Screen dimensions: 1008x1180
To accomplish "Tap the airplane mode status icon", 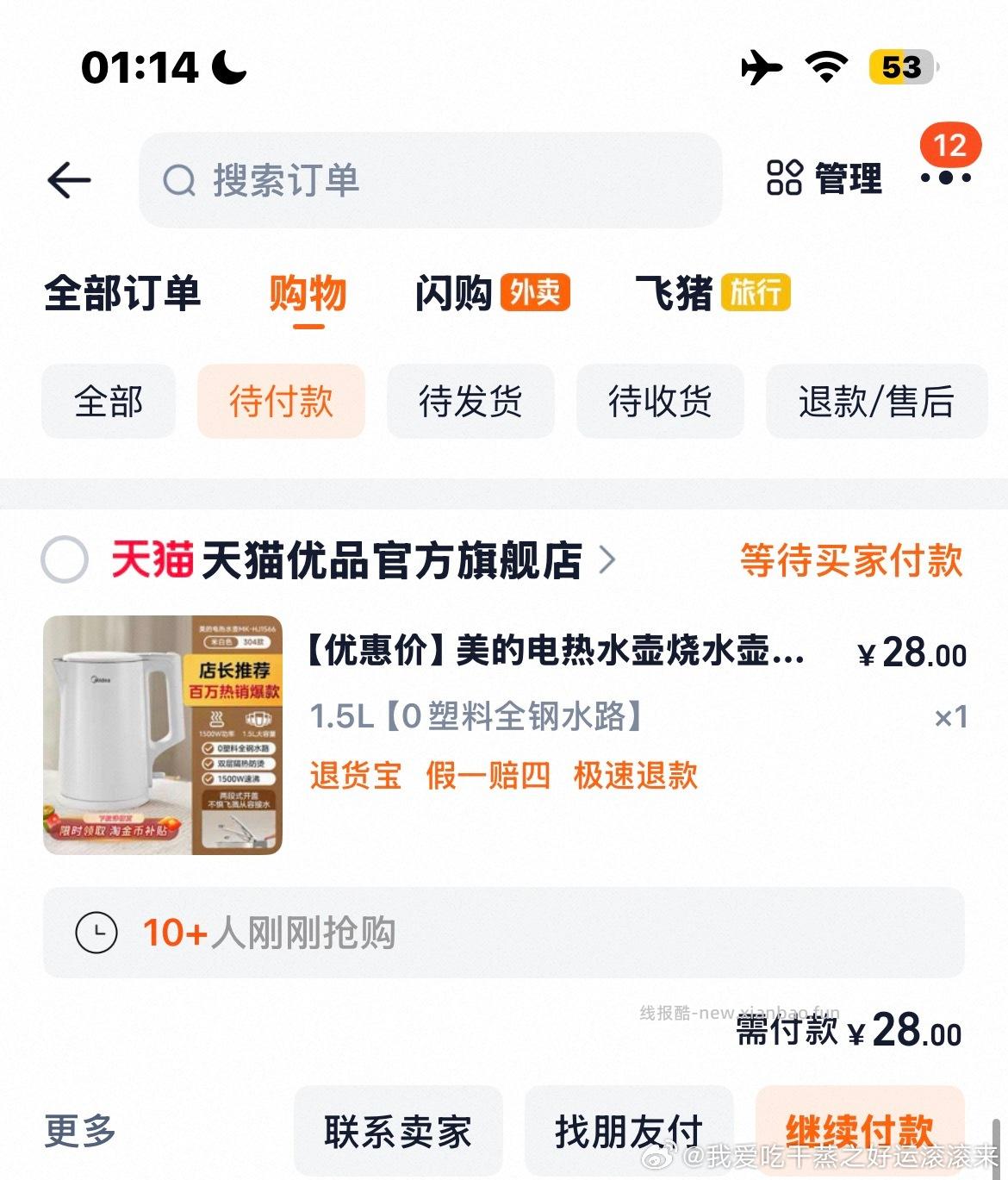I will [x=762, y=66].
